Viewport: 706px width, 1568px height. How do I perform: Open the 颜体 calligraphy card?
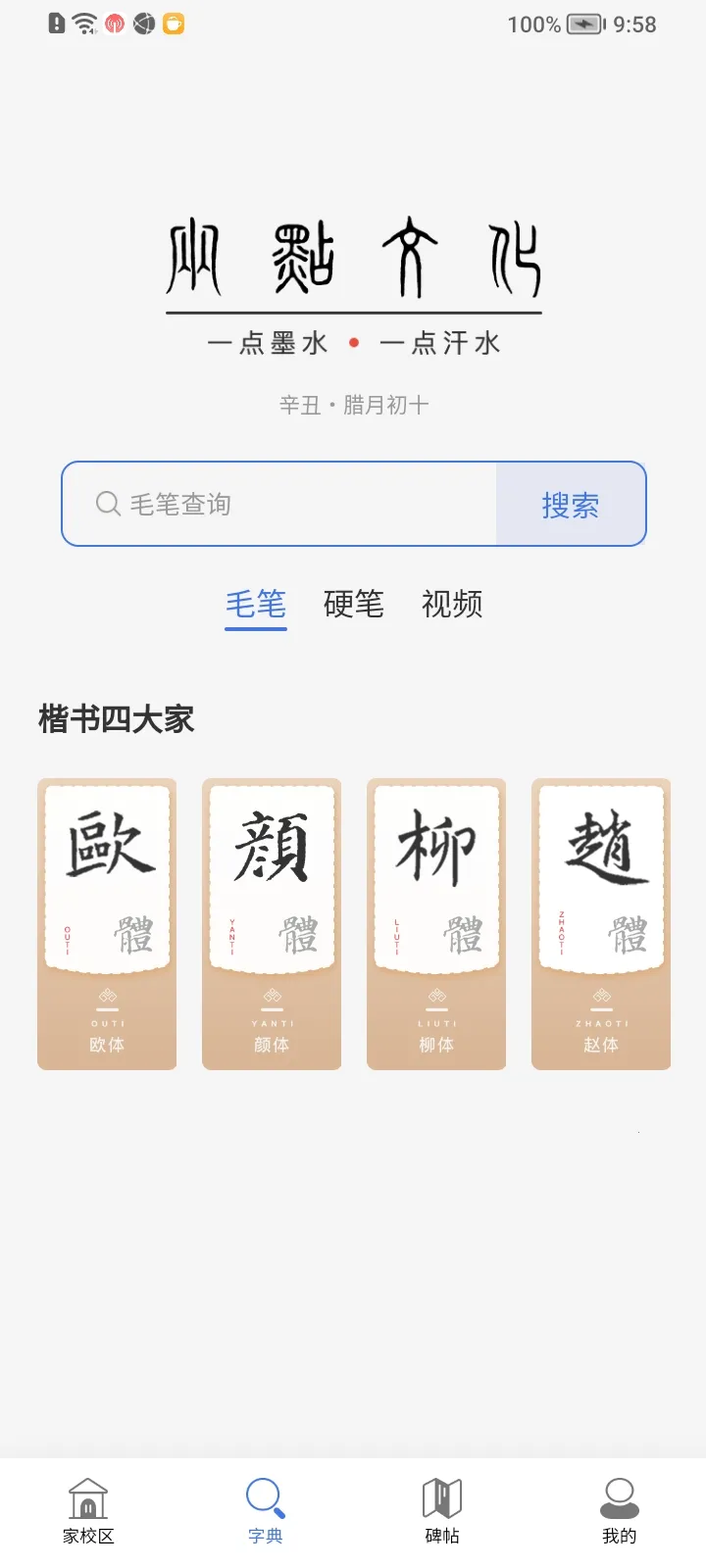click(272, 923)
